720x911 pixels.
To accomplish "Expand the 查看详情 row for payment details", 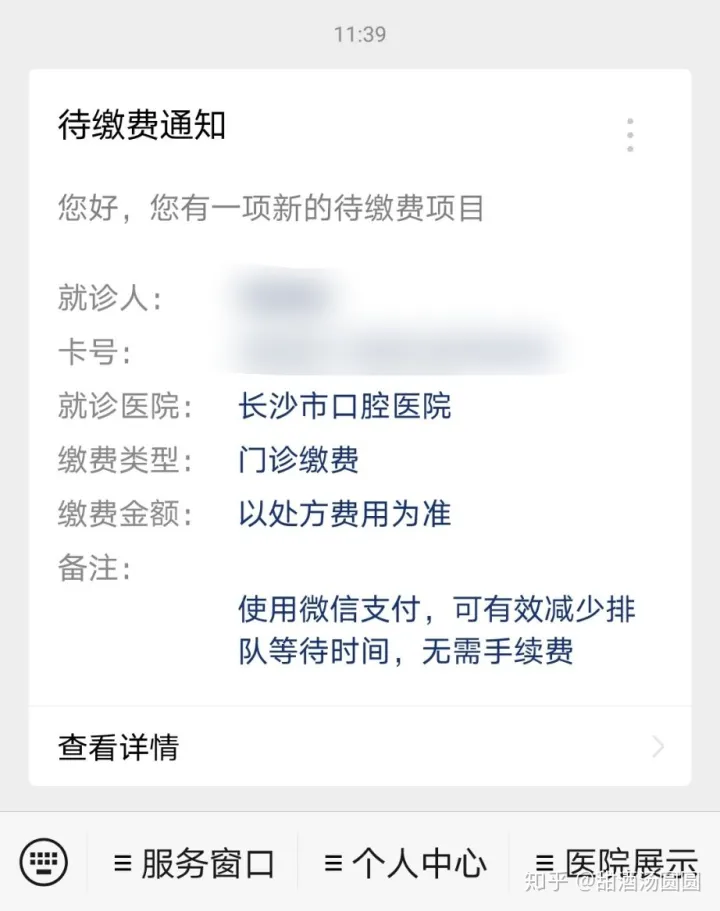I will coord(117,747).
